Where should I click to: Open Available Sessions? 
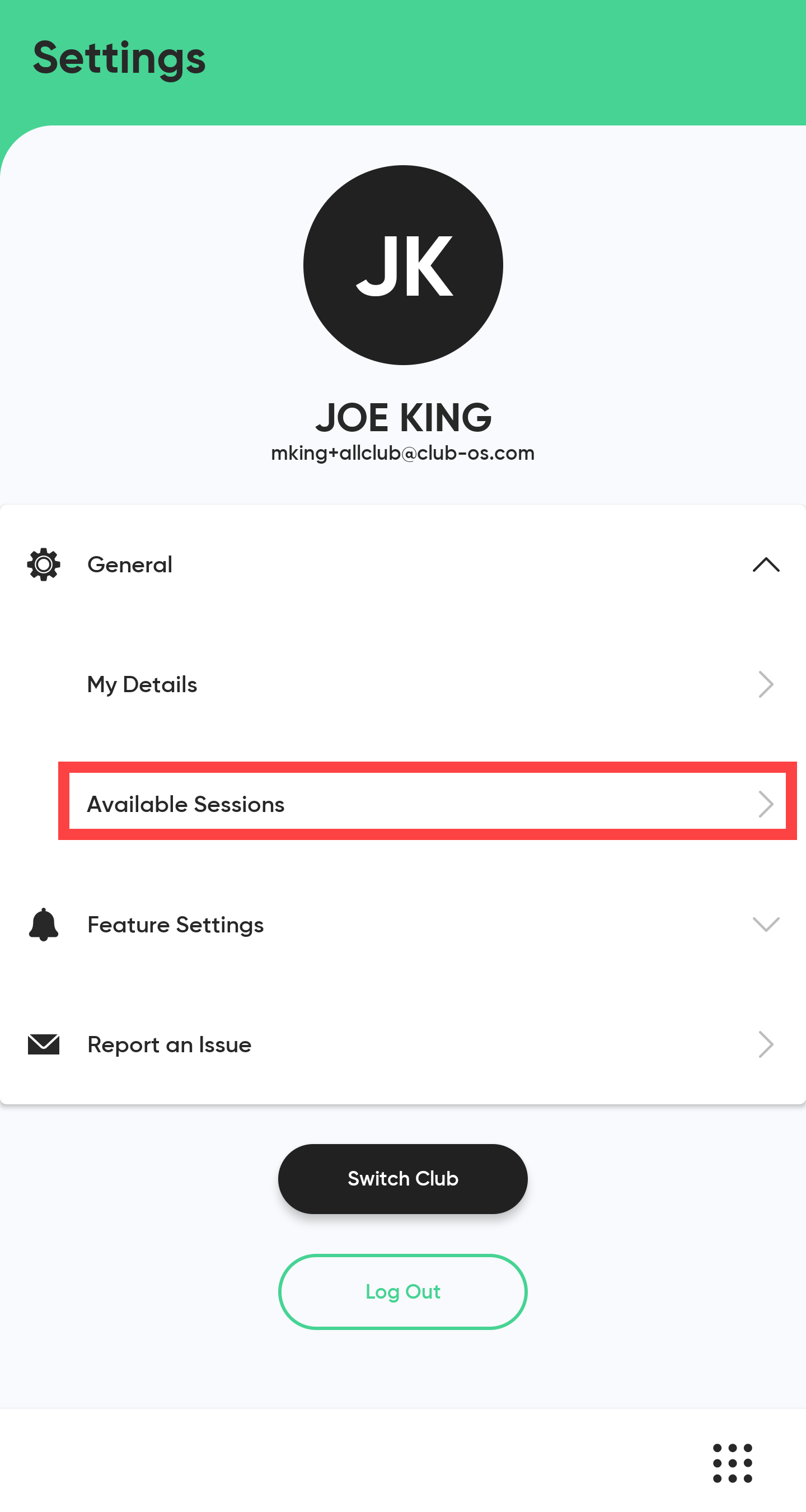(x=427, y=801)
